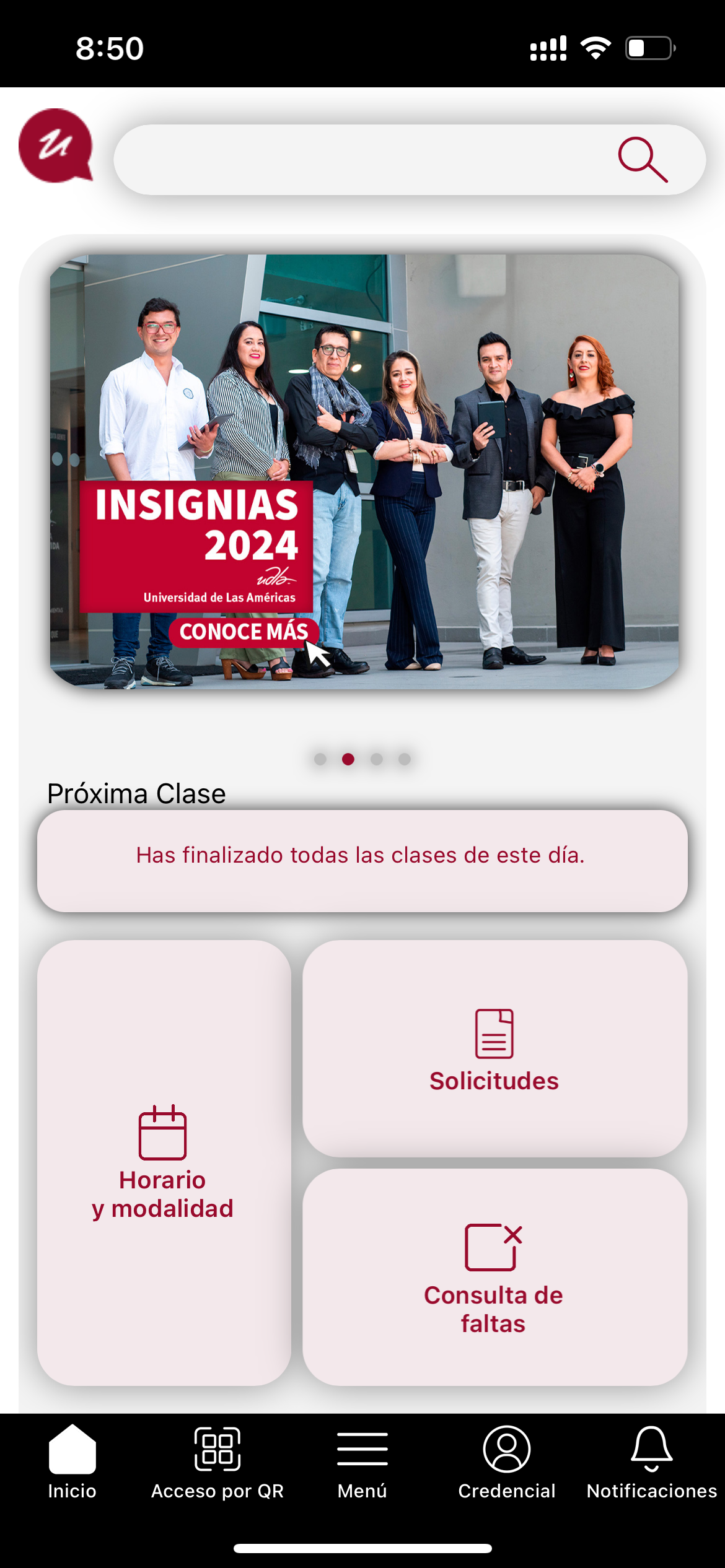Viewport: 725px width, 1568px height.
Task: Open the Menú tab
Action: pos(362,1461)
